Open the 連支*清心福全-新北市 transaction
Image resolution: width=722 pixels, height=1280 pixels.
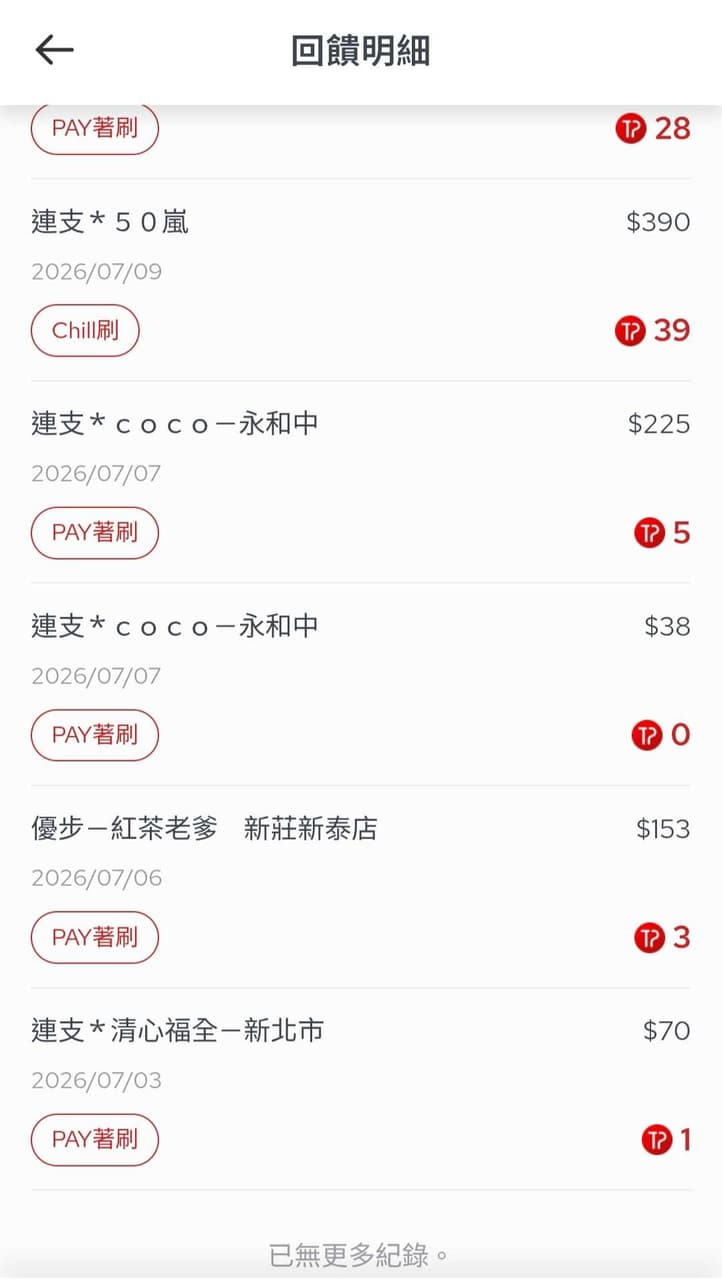tap(361, 1089)
